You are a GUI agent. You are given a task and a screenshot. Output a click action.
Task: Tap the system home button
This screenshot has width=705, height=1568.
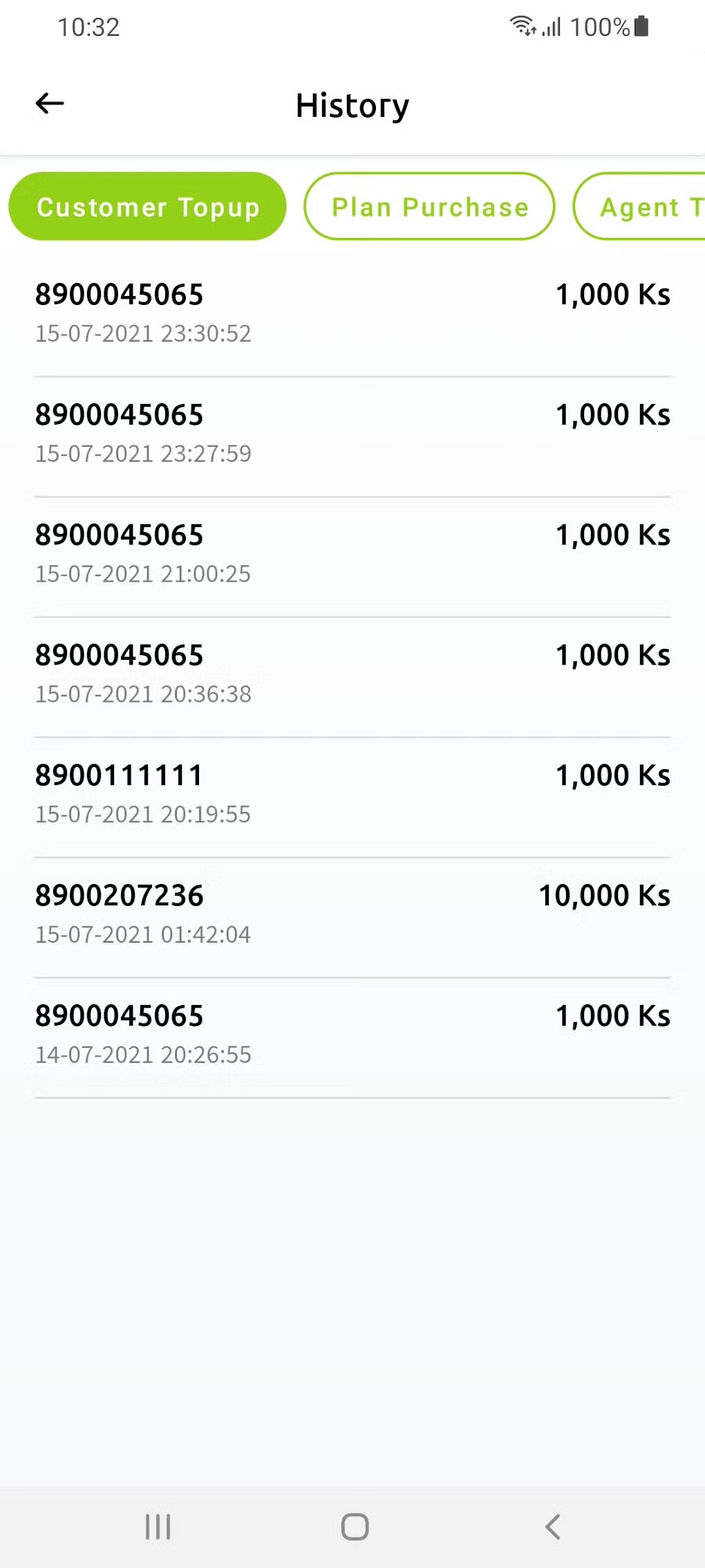coord(355,1527)
